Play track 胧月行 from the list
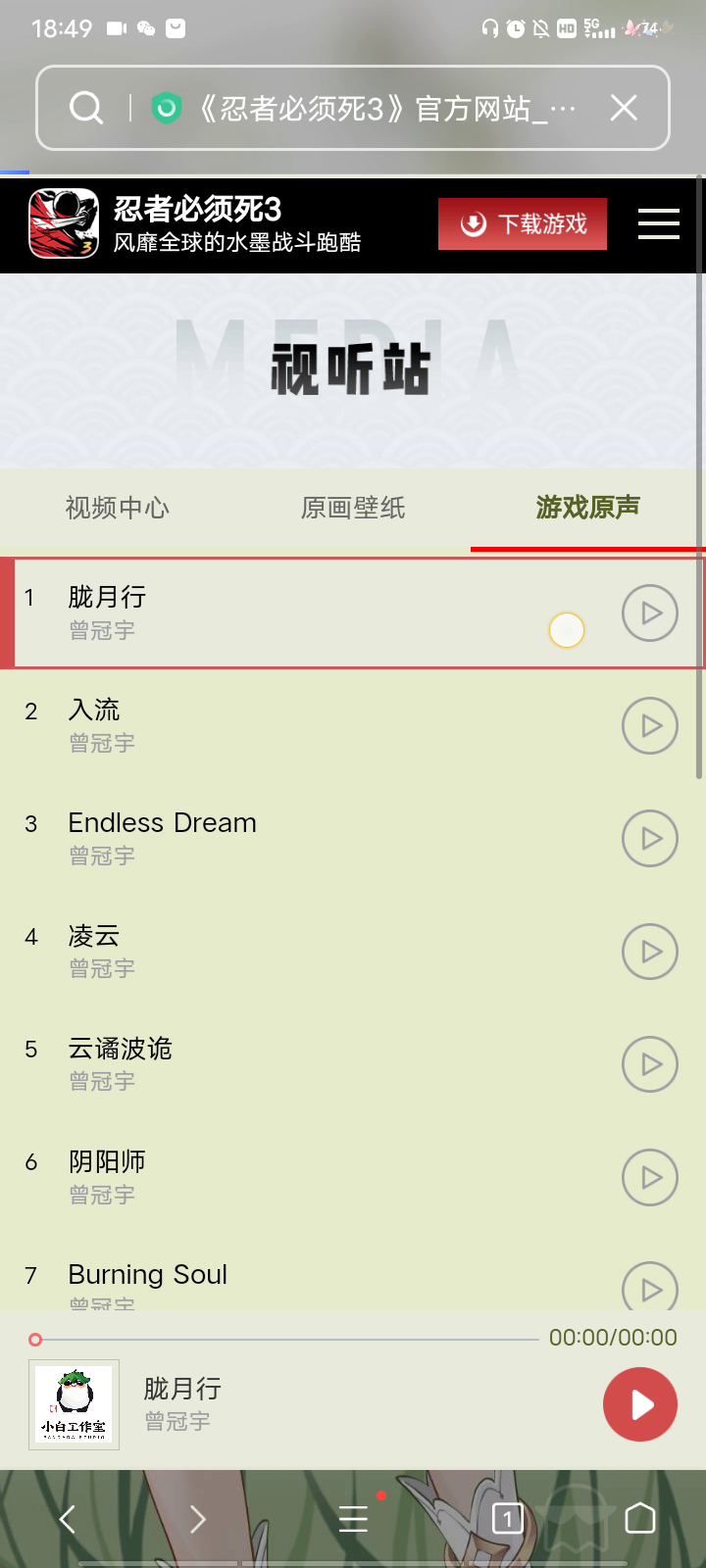 coord(650,613)
